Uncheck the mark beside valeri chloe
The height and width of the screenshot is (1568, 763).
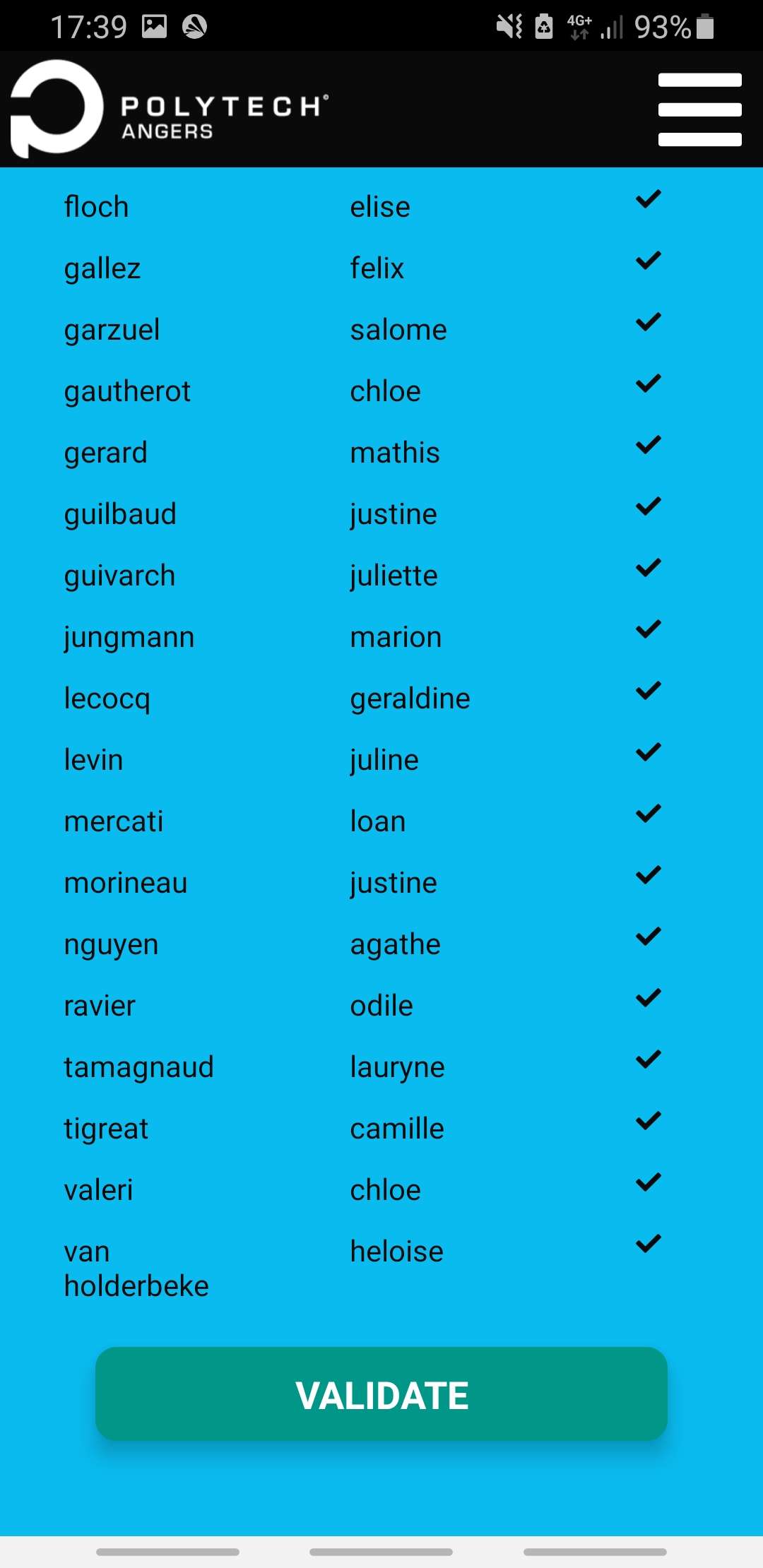(x=648, y=1183)
